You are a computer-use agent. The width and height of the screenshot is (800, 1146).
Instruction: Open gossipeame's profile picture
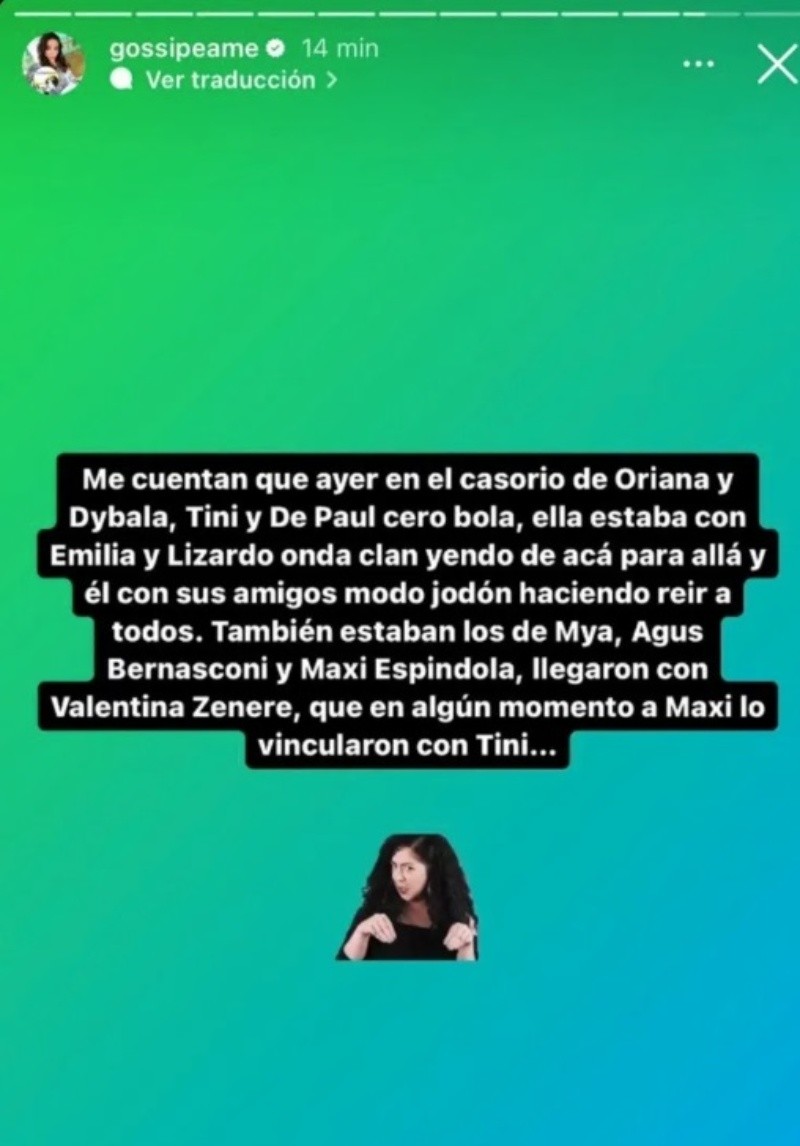tap(53, 64)
